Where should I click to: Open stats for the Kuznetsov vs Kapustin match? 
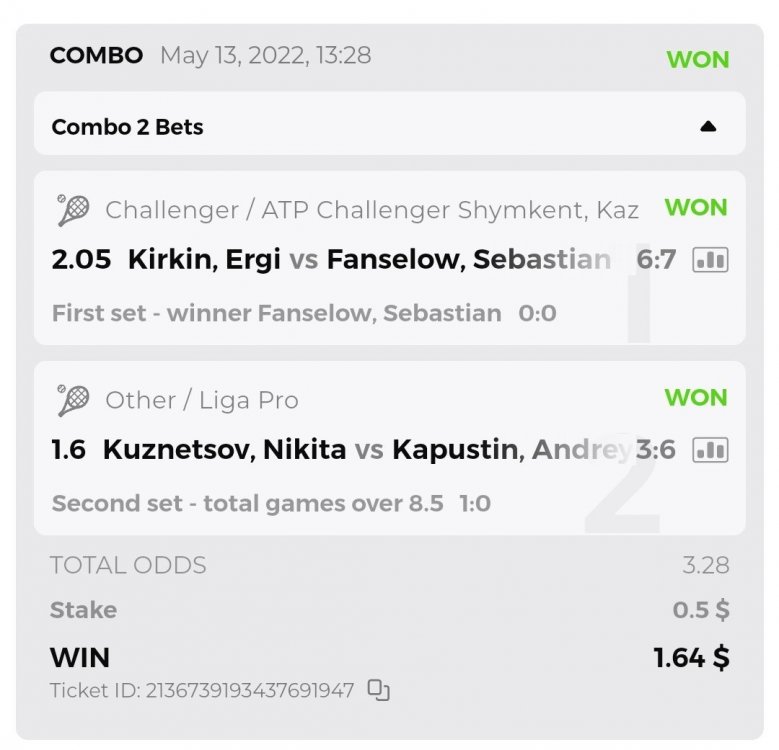[711, 450]
